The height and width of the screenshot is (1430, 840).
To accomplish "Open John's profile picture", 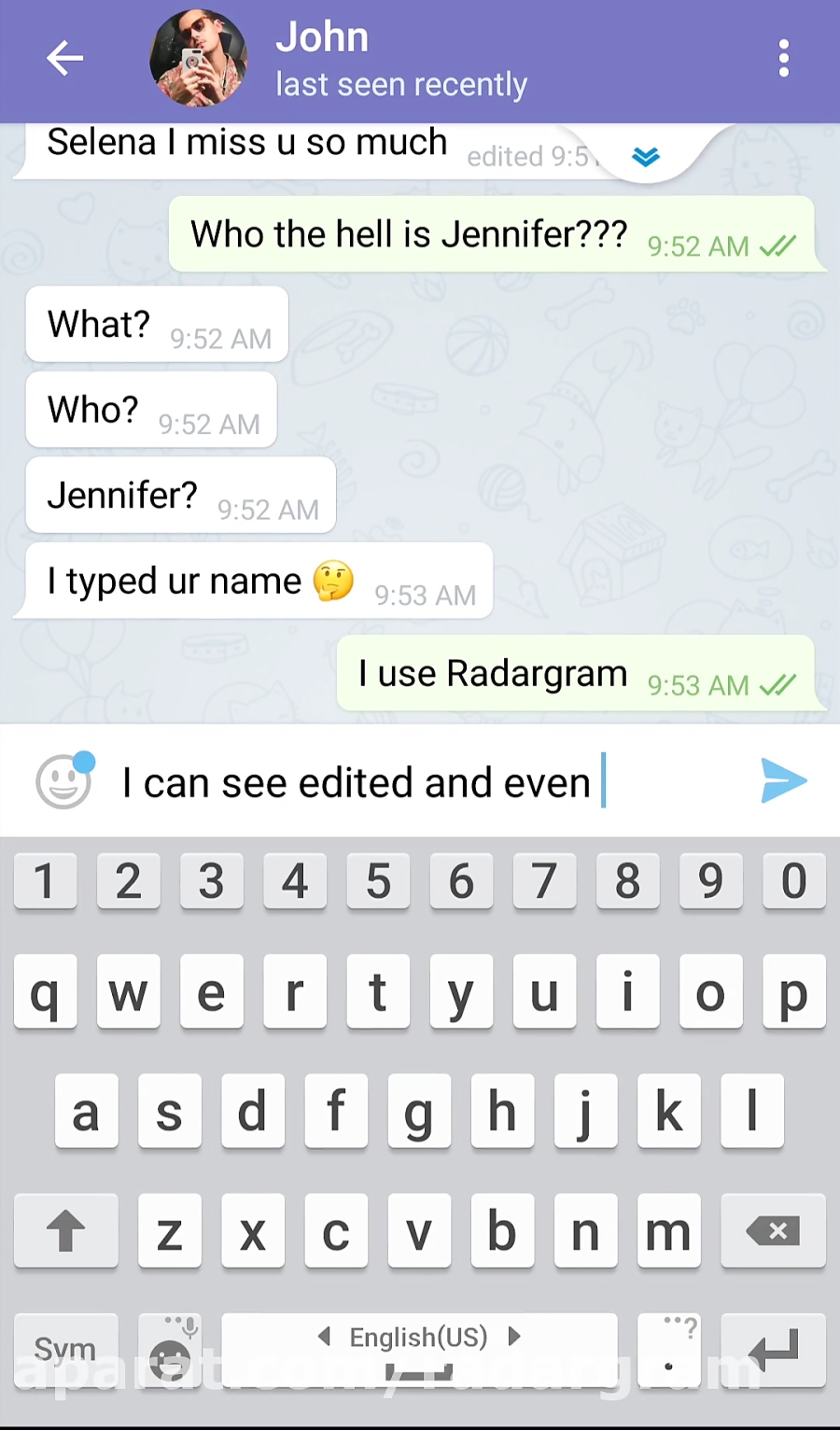I will click(x=199, y=59).
